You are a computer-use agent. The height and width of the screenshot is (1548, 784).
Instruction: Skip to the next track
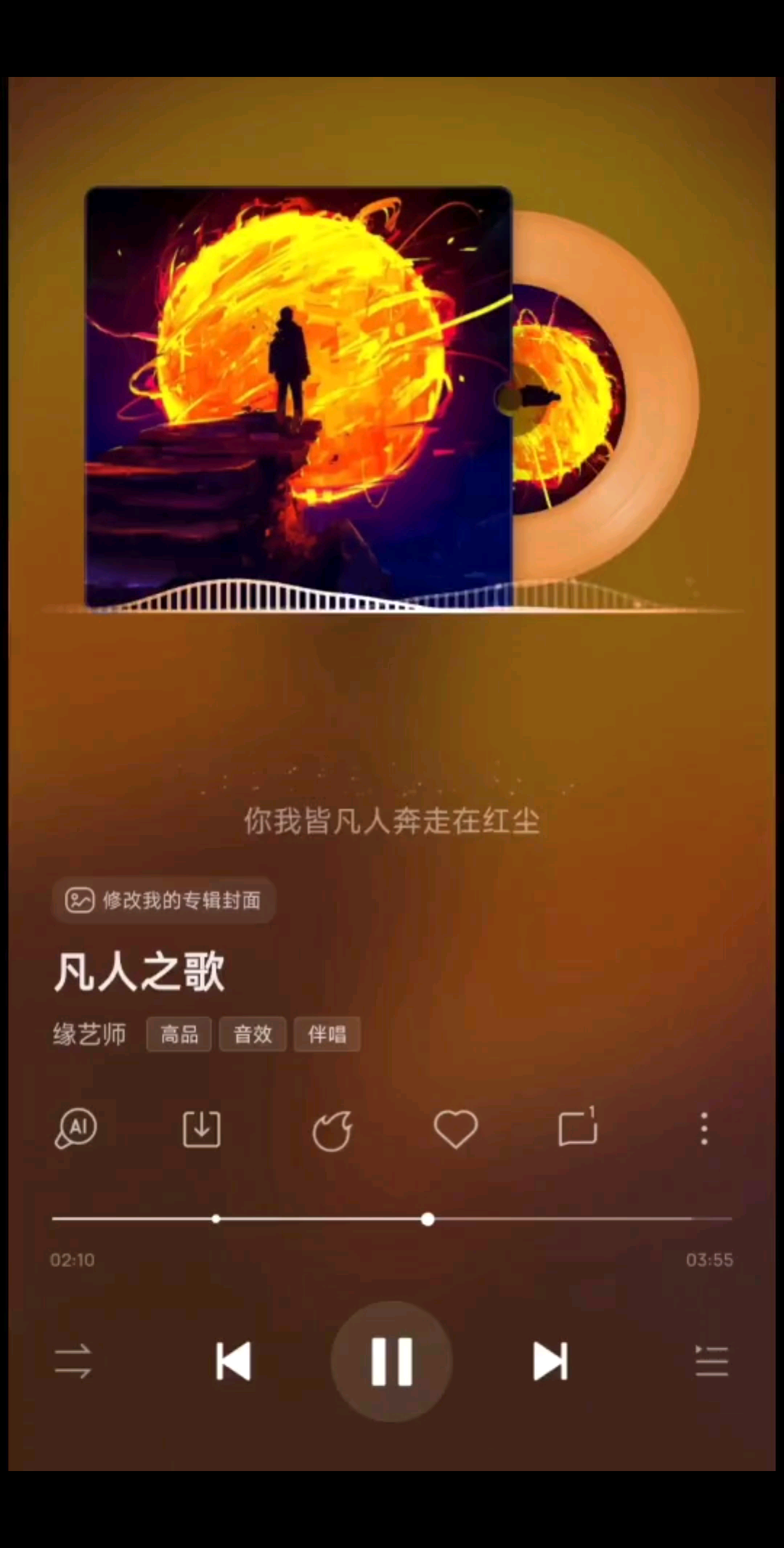550,1361
